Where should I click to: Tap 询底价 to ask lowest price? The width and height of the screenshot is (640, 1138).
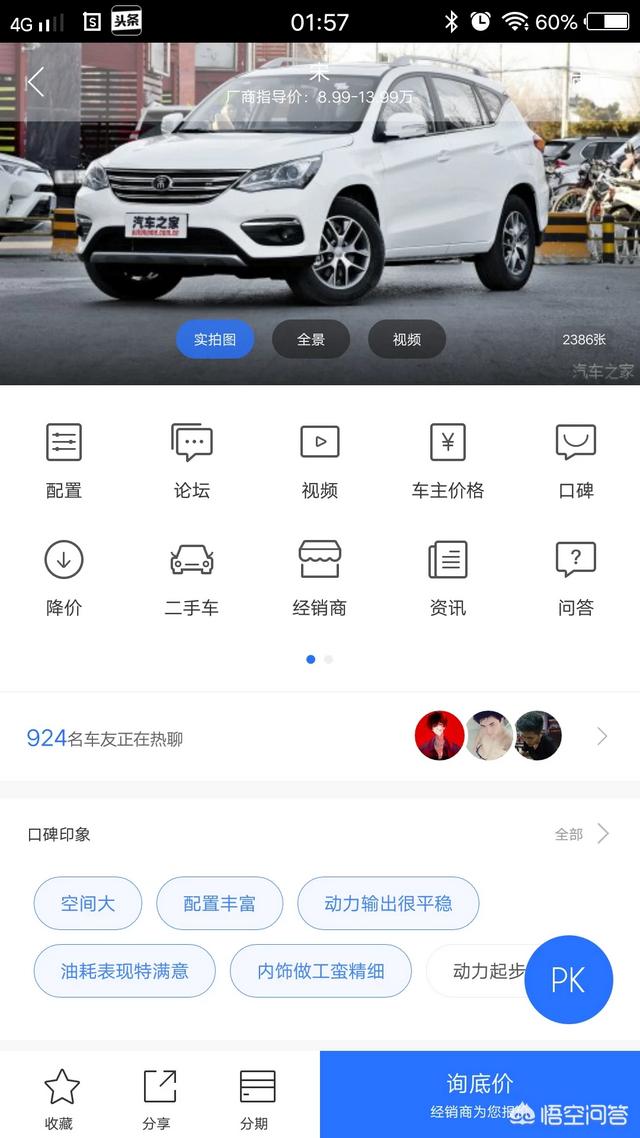click(x=480, y=1094)
